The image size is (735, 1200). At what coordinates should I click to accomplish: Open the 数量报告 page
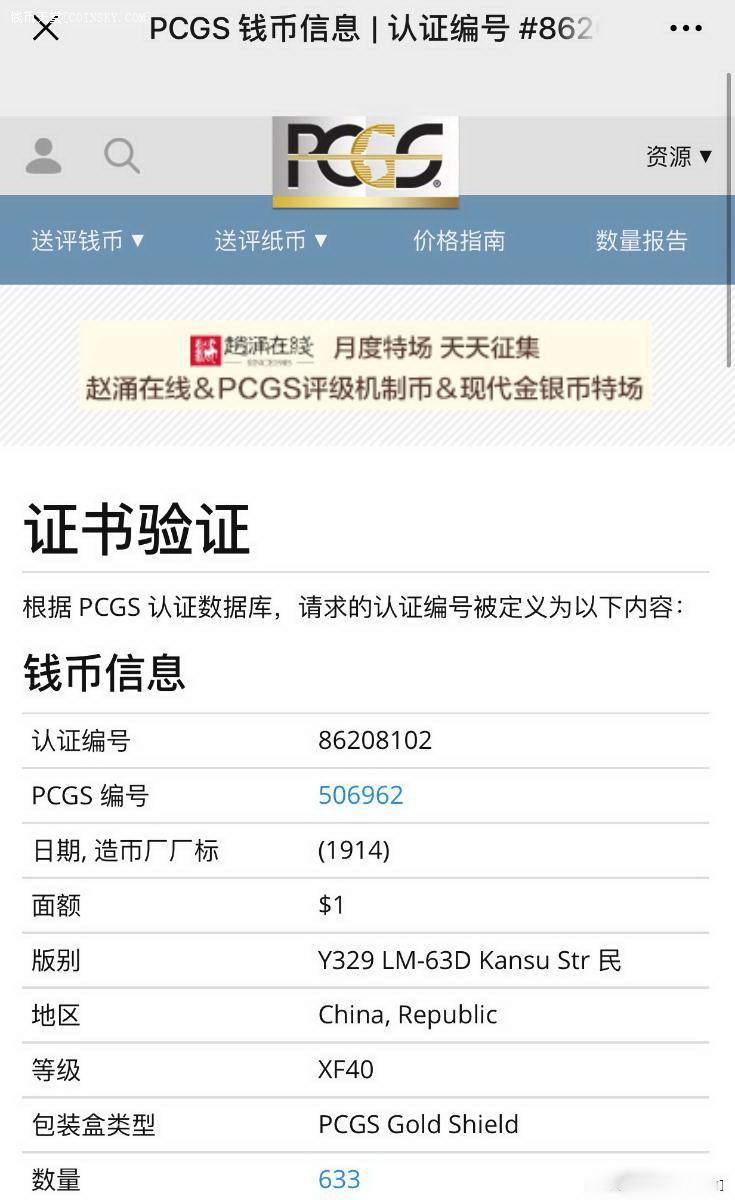point(642,241)
